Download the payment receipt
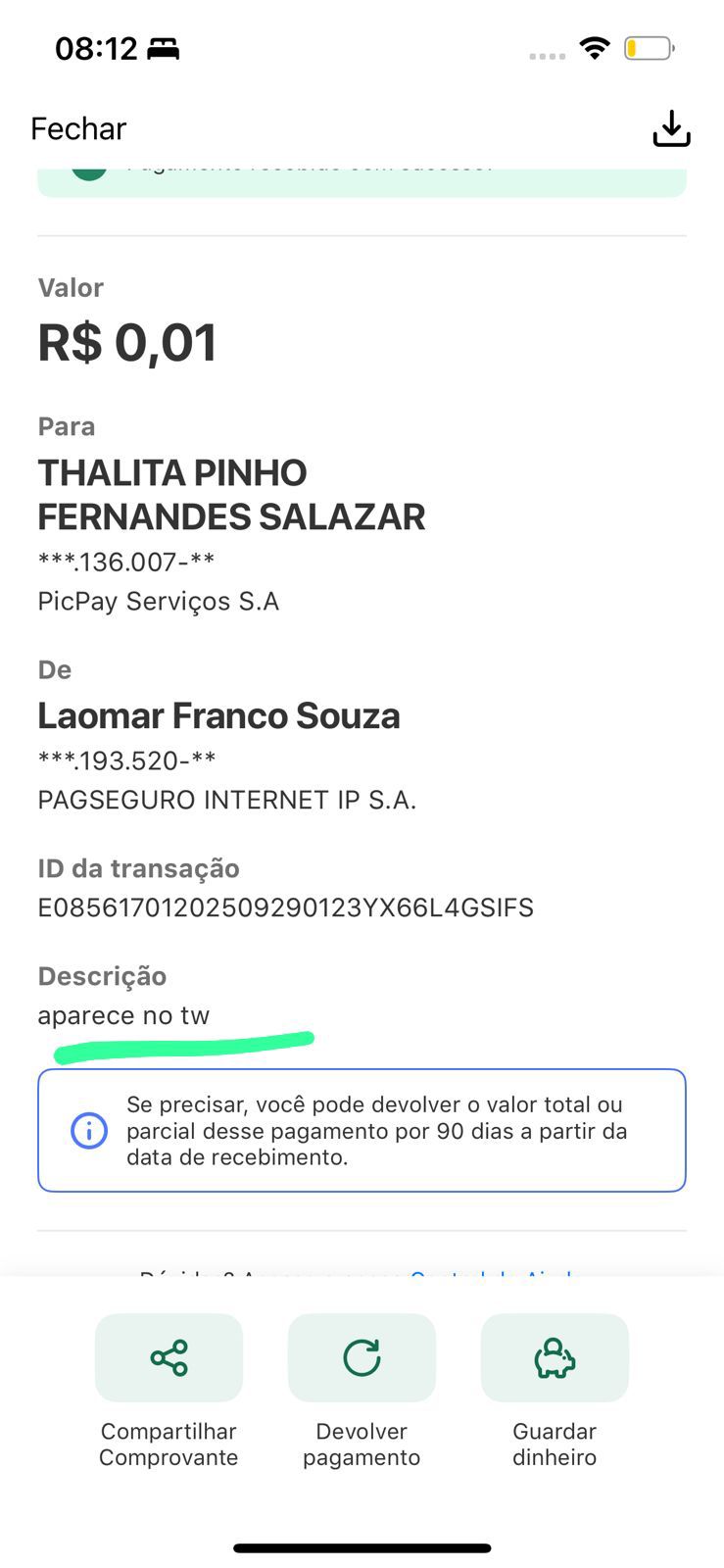The height and width of the screenshot is (1568, 724). point(671,128)
